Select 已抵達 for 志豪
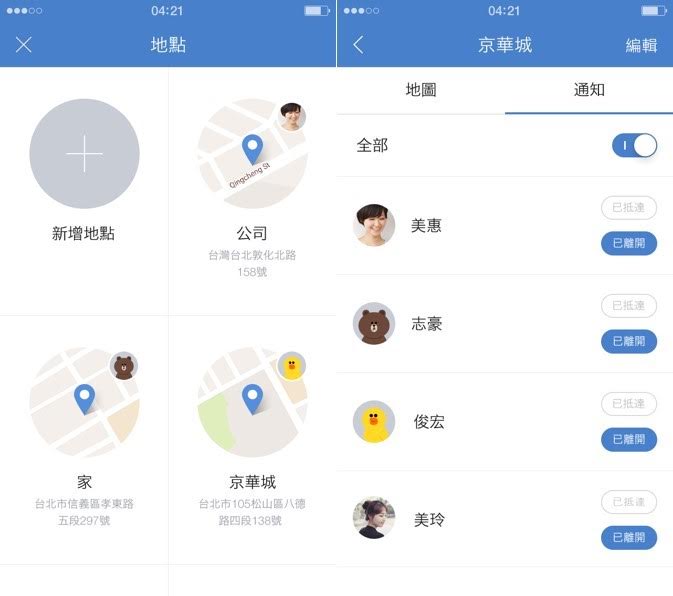 [629, 306]
